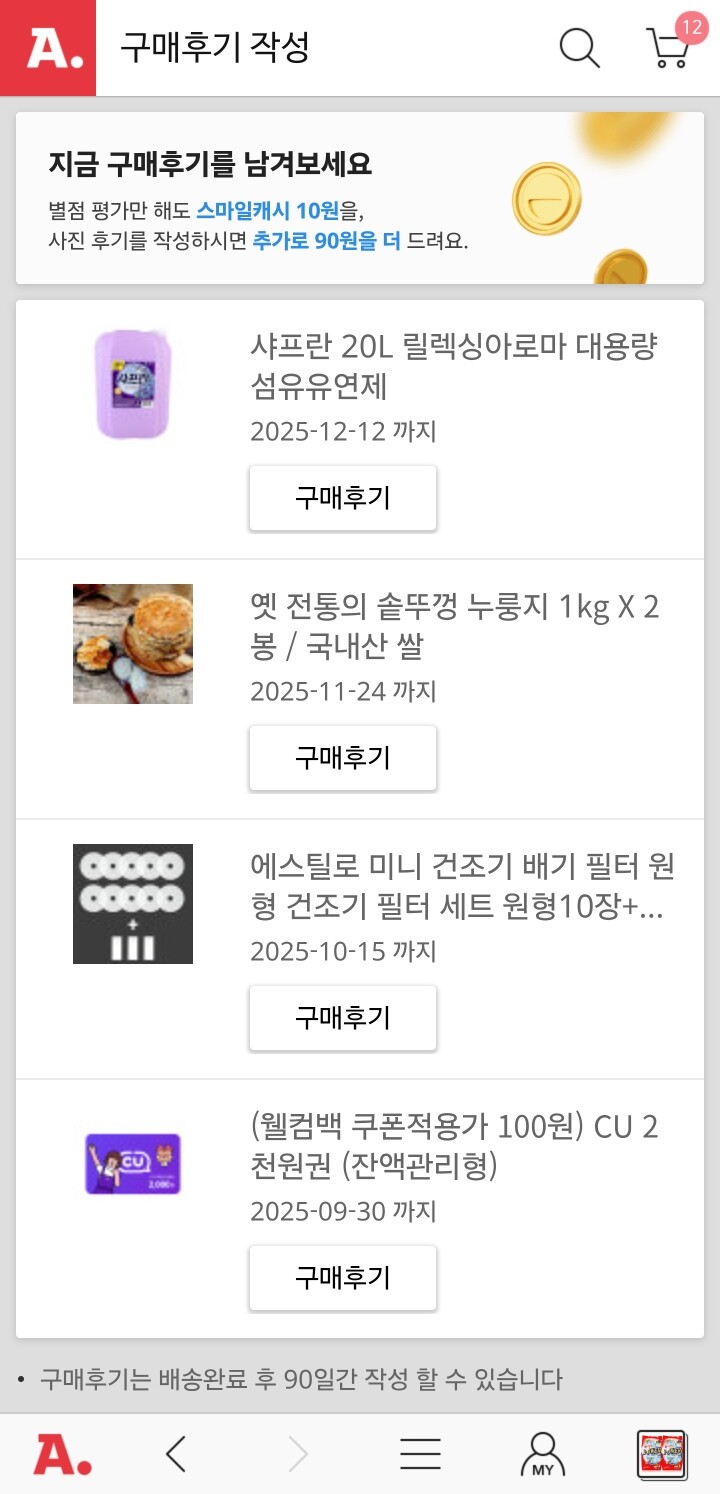
Task: Click 구매후기 for 에스틸로 dryer filter set
Action: pyautogui.click(x=342, y=1018)
